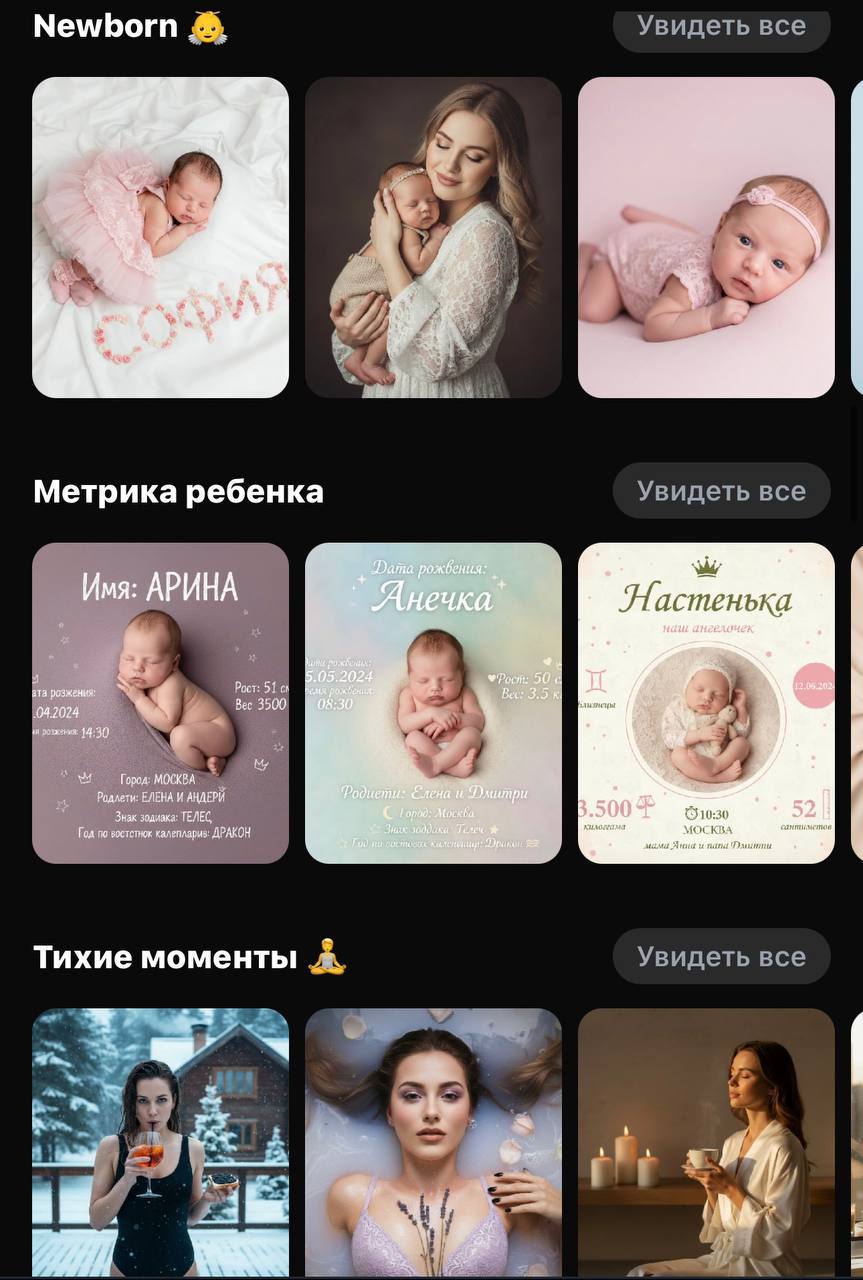Open the baby in pink headband template
This screenshot has height=1280, width=863.
pos(706,237)
